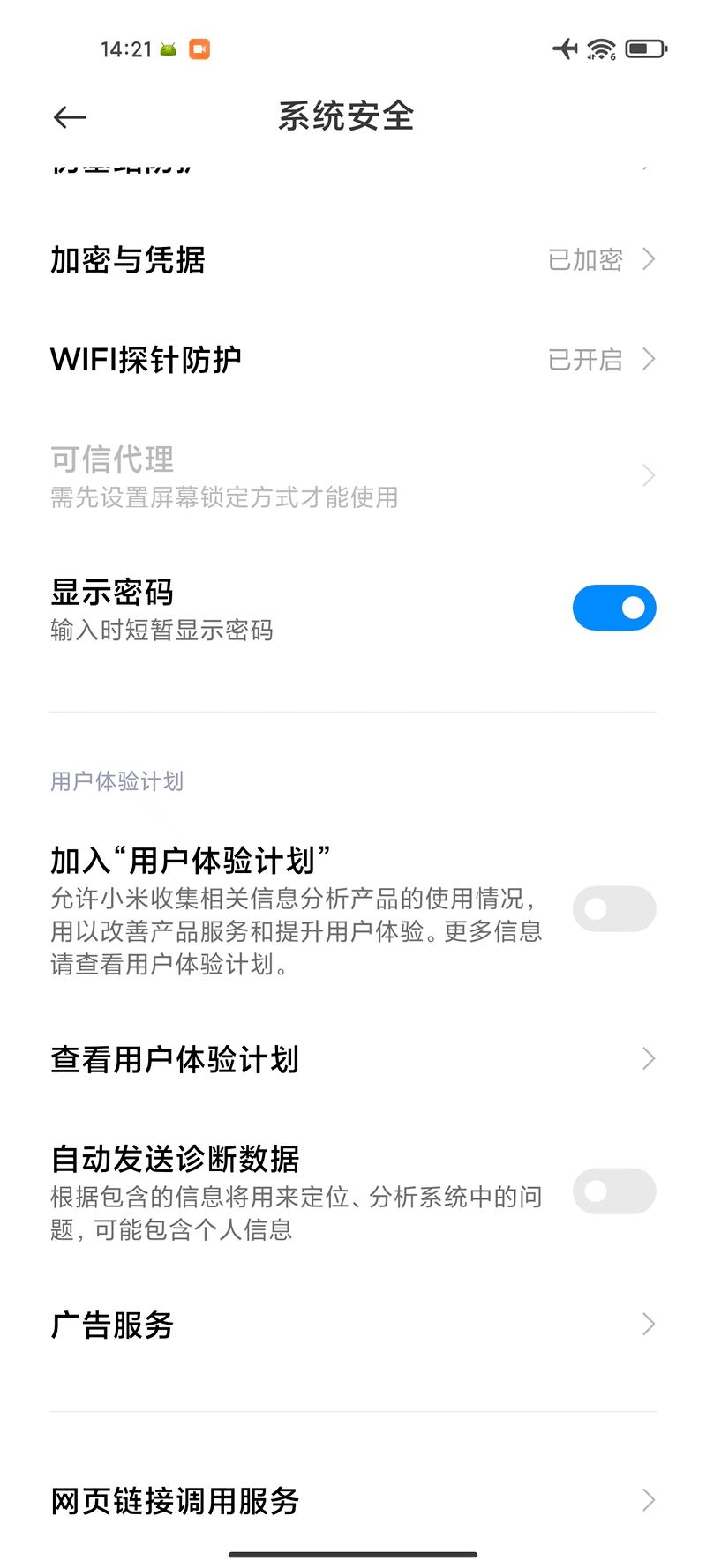The image size is (706, 1568).
Task: Tap the 系统安全 page title
Action: coord(347,116)
